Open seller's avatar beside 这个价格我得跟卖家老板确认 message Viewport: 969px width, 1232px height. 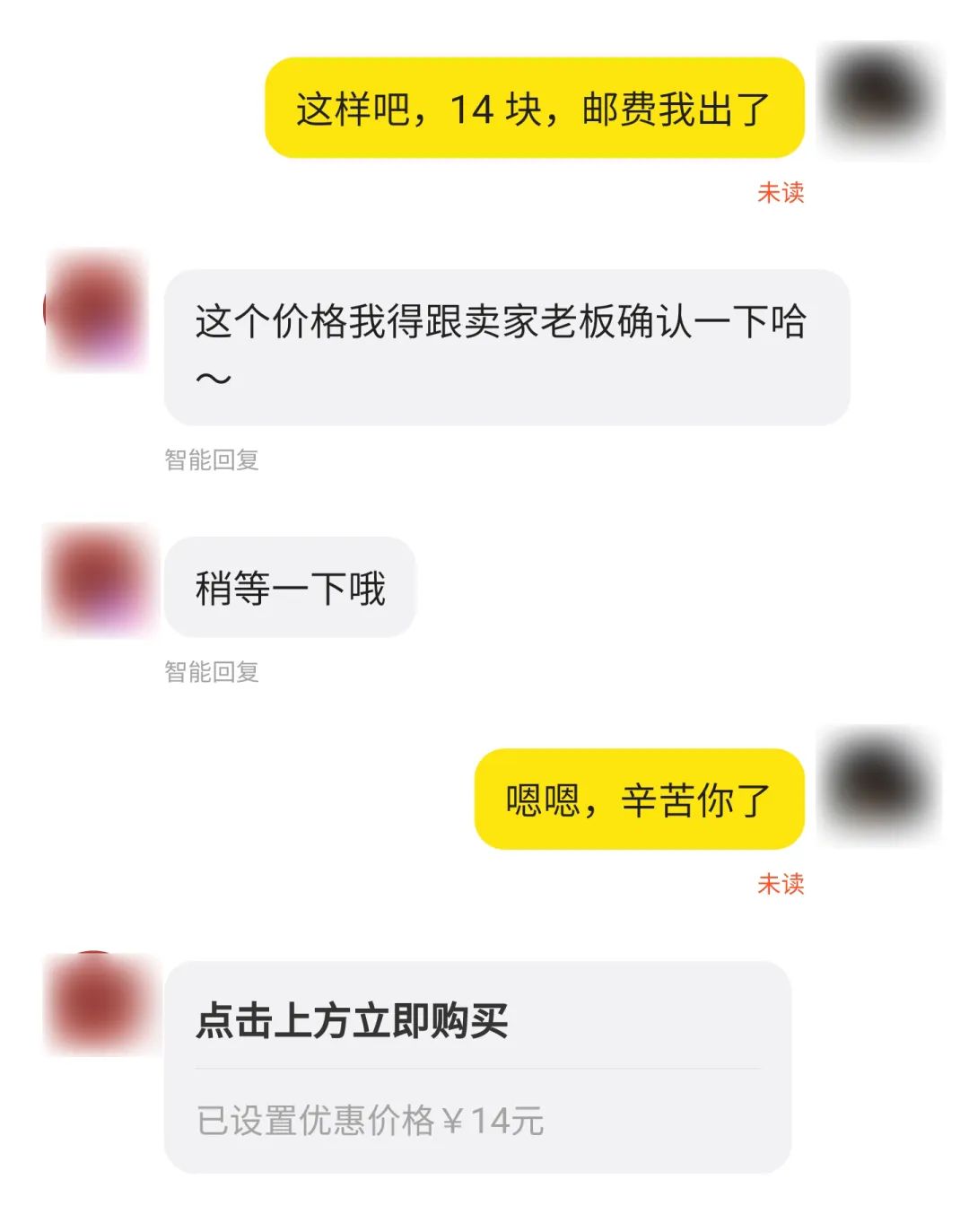[97, 310]
